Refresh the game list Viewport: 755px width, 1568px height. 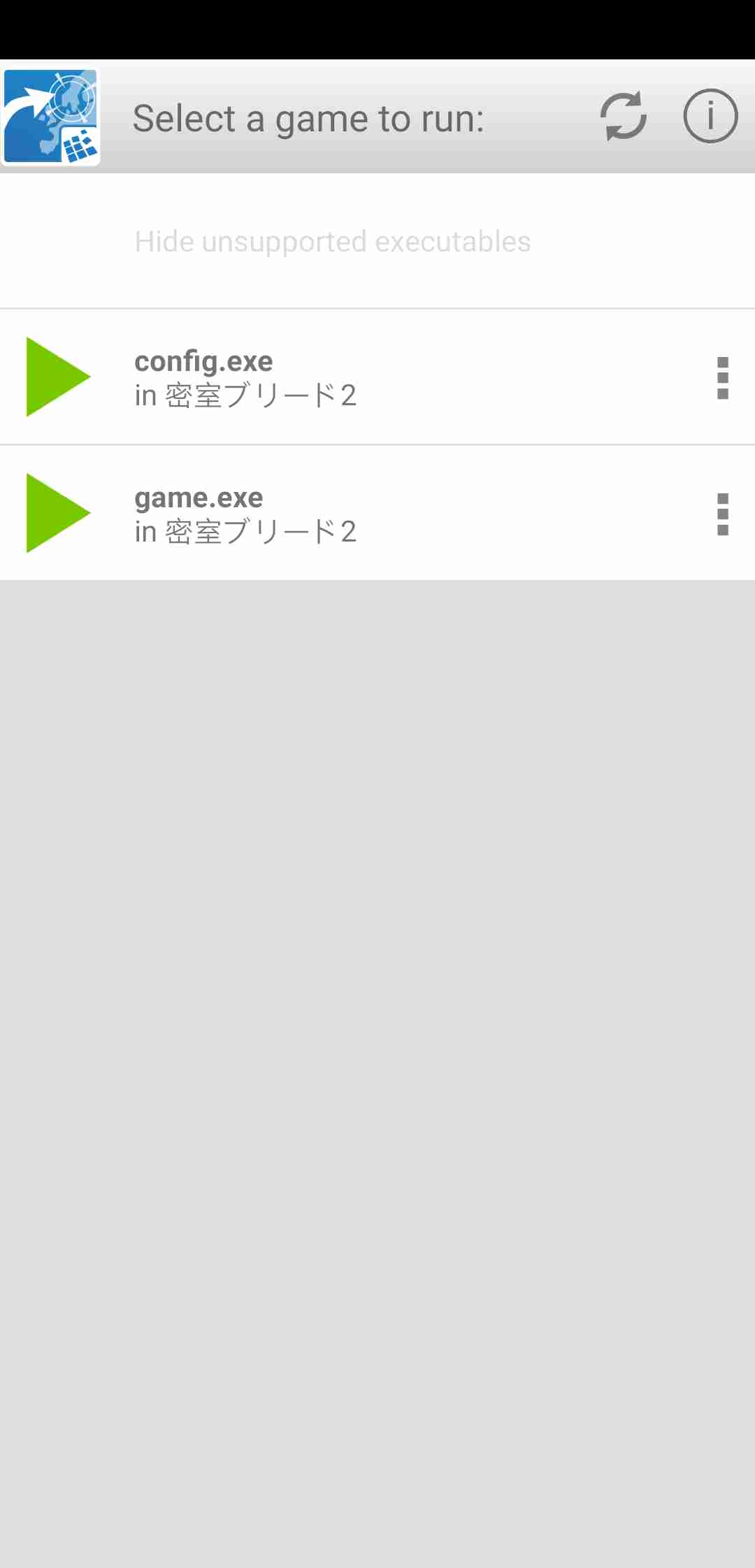[624, 116]
